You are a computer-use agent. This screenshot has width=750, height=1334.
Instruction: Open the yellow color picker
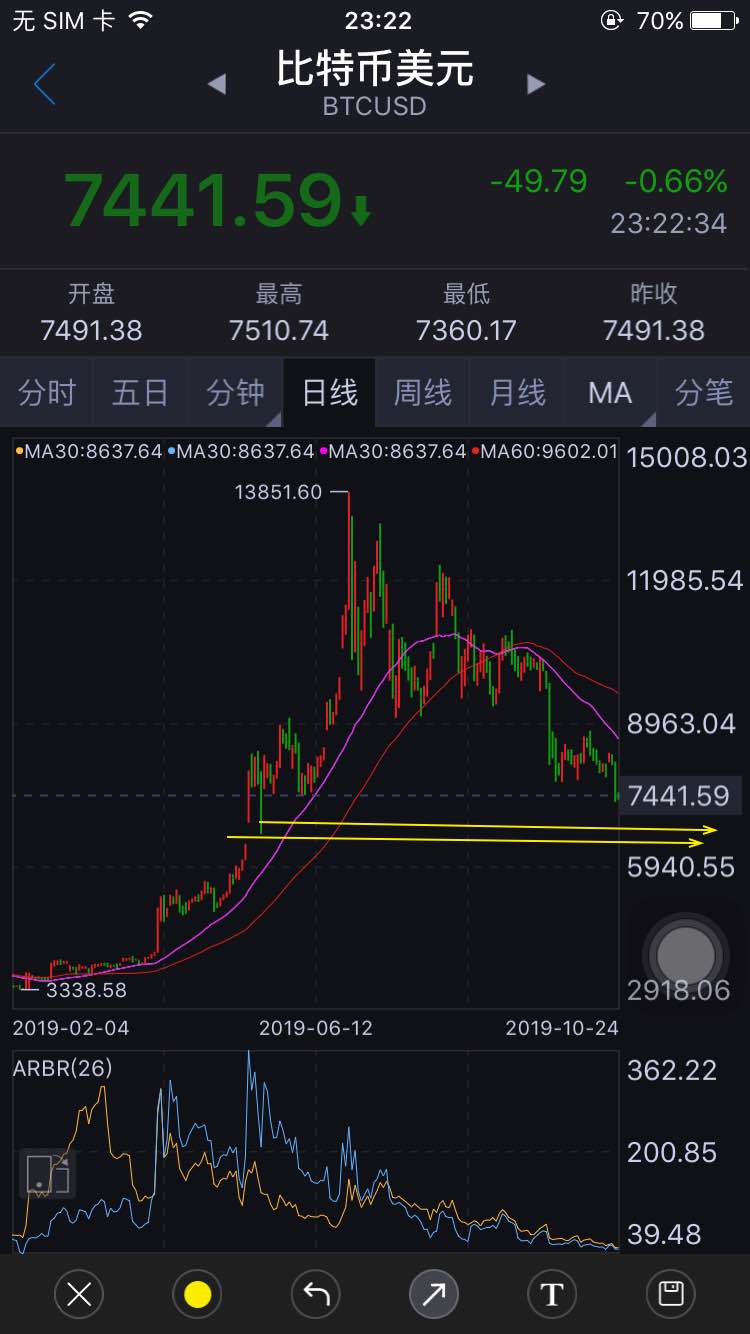tap(198, 1295)
